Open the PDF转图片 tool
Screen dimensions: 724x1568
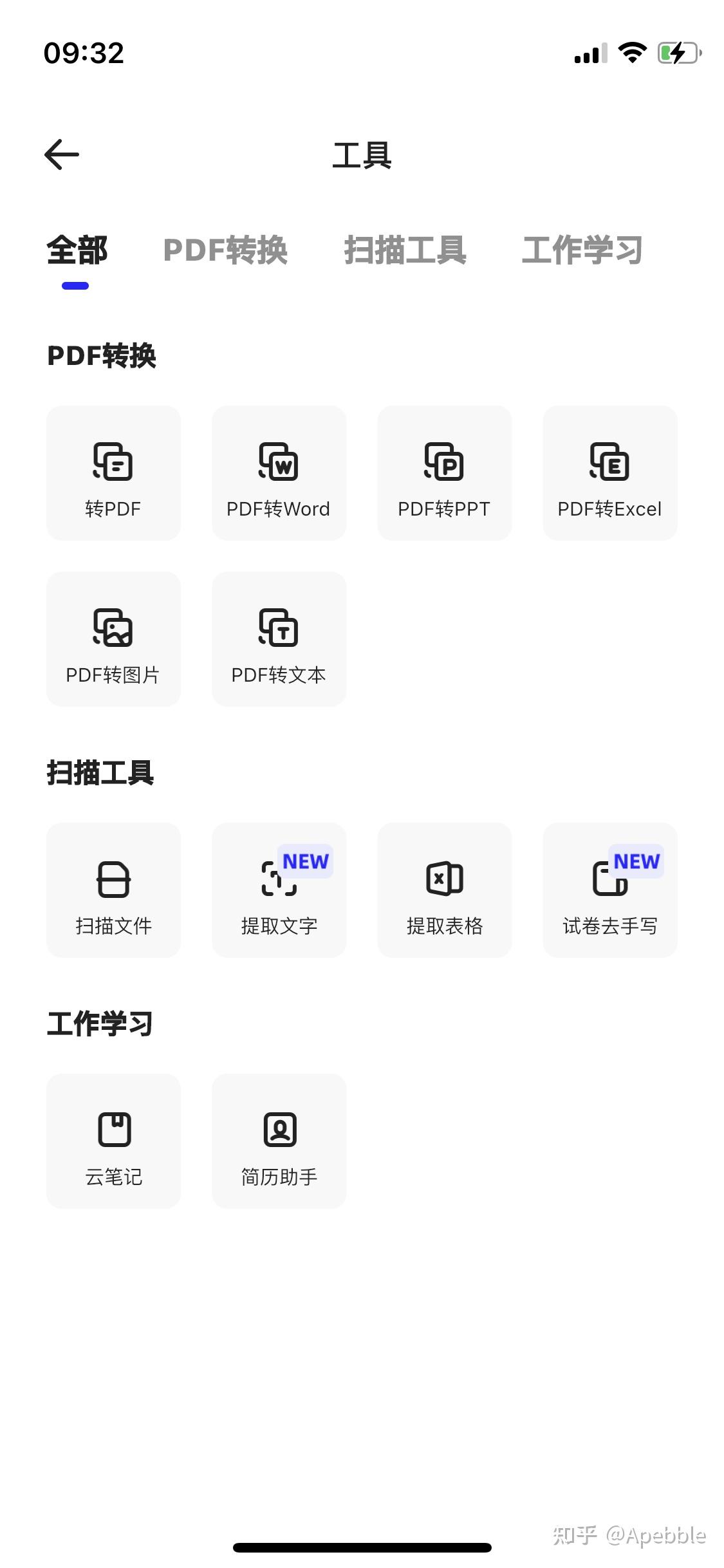tap(113, 639)
